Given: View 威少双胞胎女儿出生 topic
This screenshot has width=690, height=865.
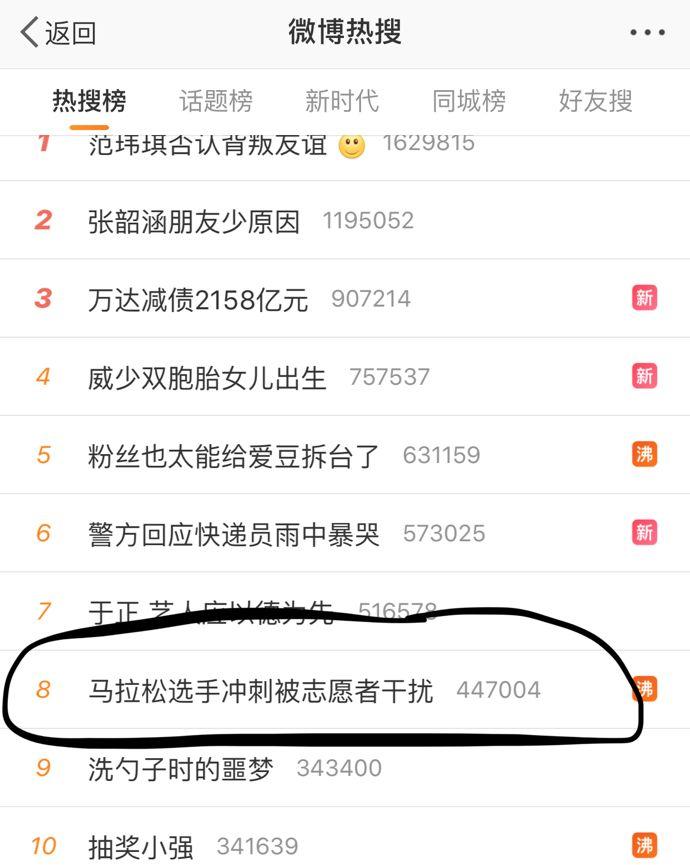Looking at the screenshot, I should tap(207, 377).
